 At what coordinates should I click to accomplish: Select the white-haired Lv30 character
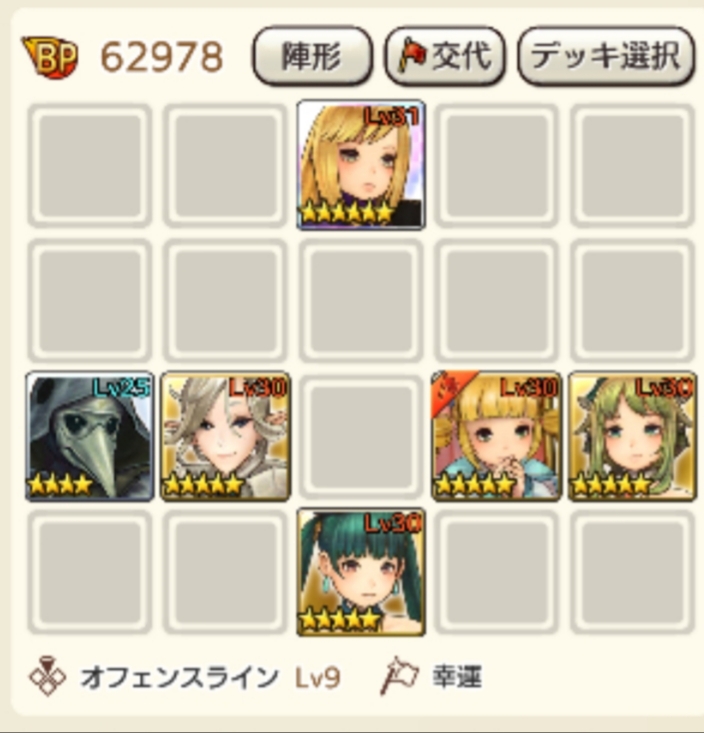tap(225, 436)
